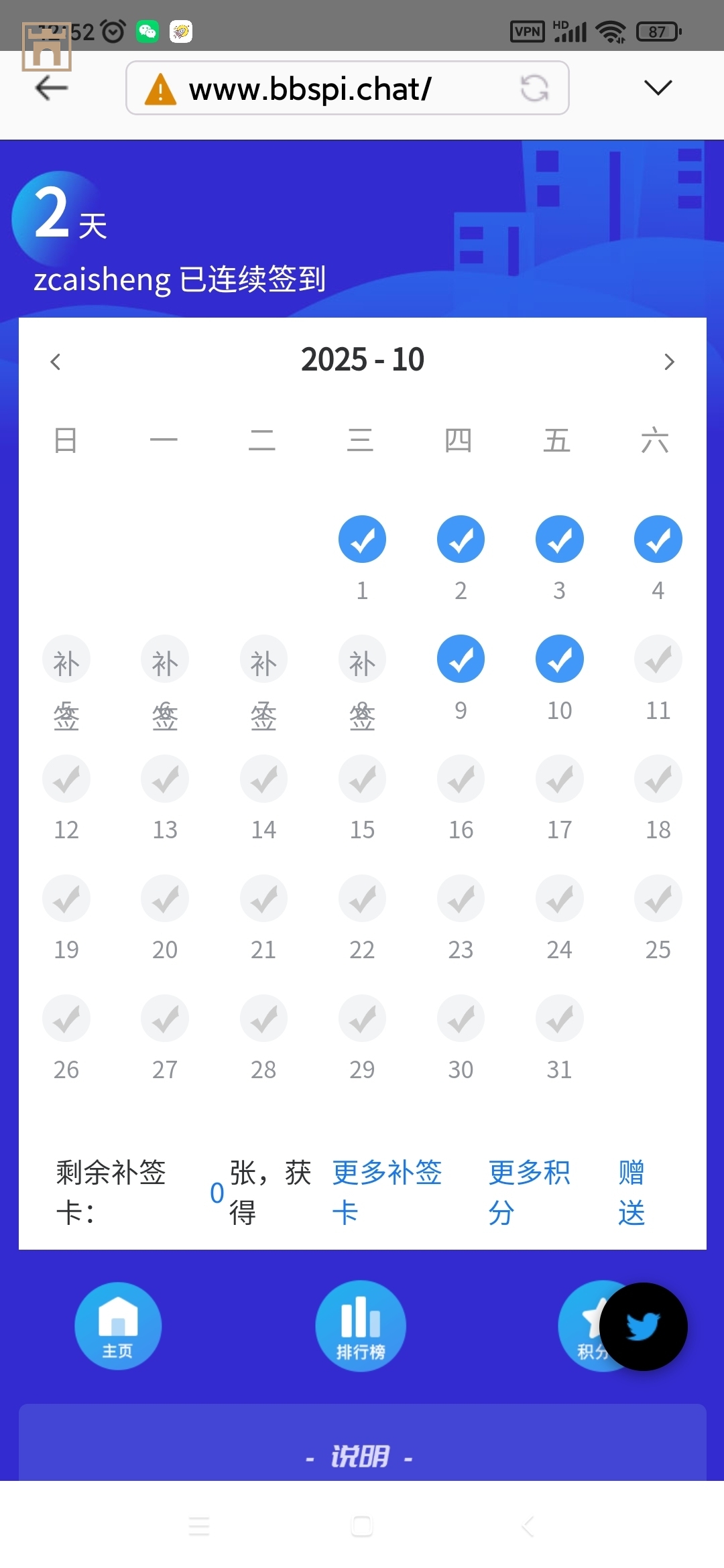Tap system back in navigation bar
The image size is (724, 1568).
(x=528, y=1526)
